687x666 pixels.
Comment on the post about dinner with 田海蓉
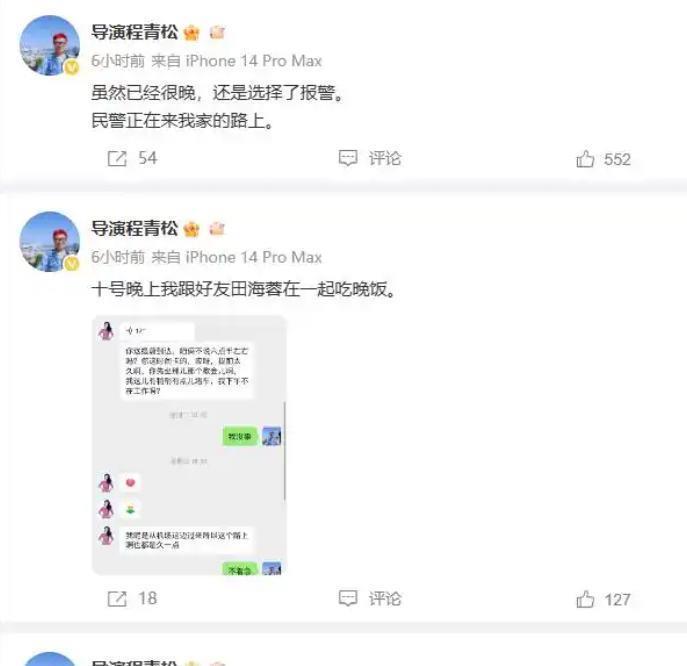370,598
